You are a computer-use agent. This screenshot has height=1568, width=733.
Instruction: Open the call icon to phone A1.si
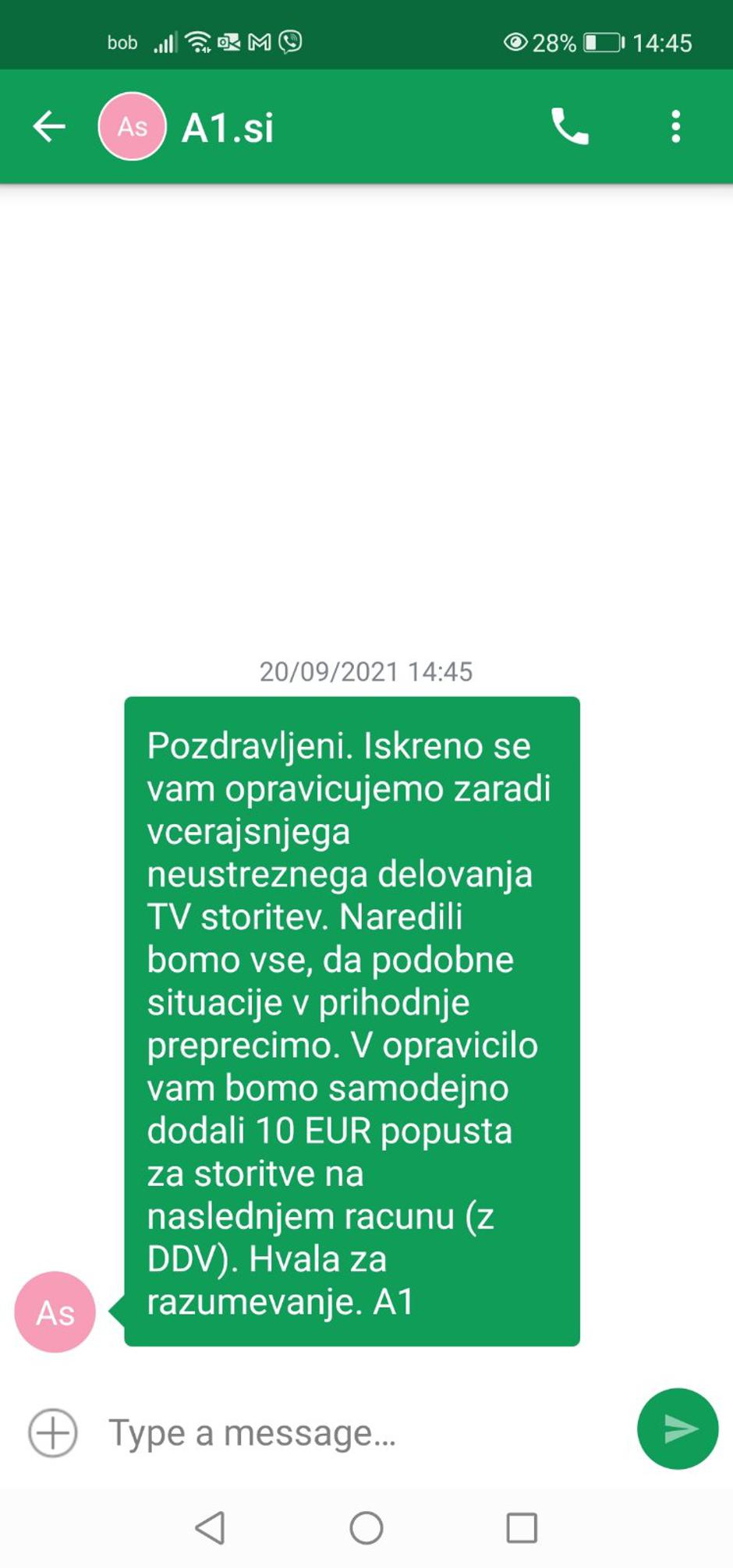568,127
